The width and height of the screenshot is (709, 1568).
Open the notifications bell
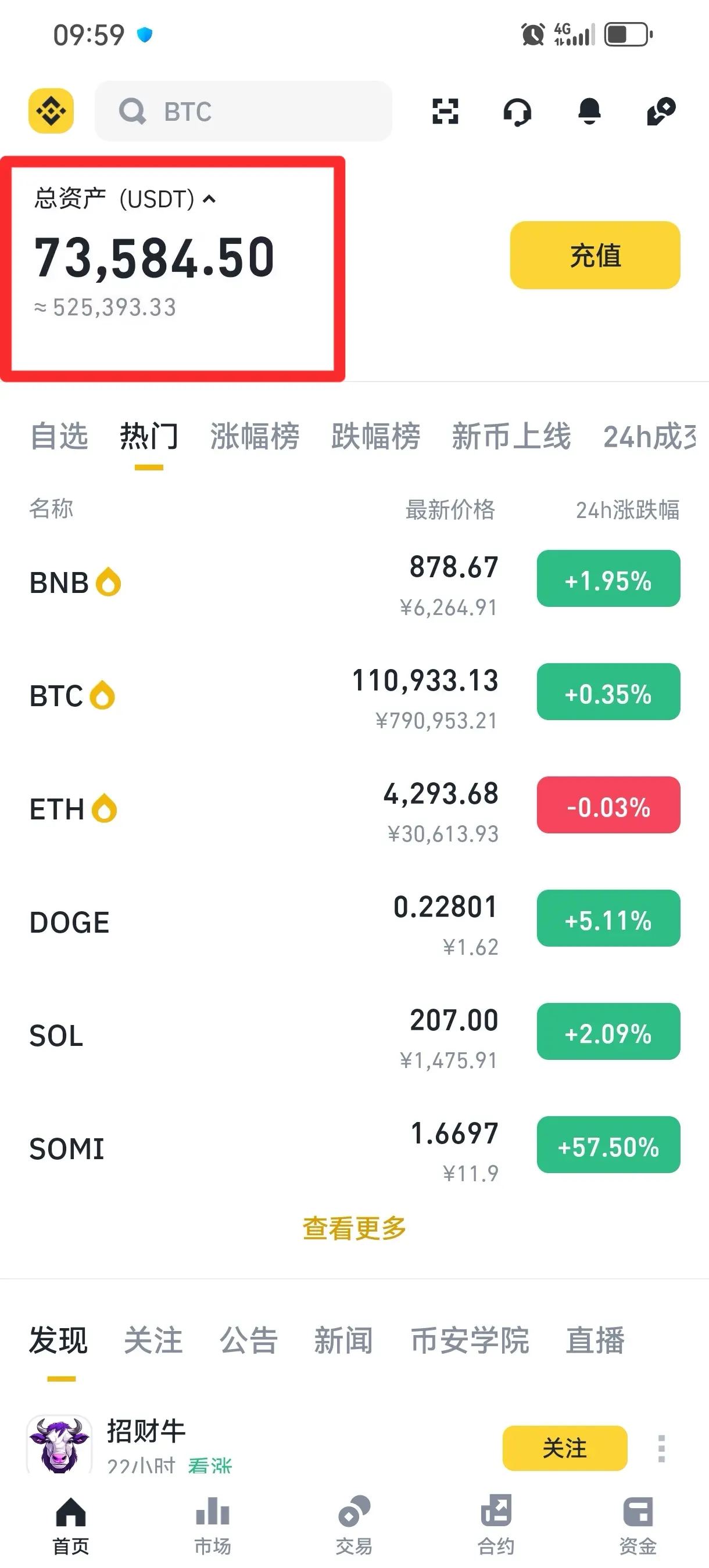(589, 112)
